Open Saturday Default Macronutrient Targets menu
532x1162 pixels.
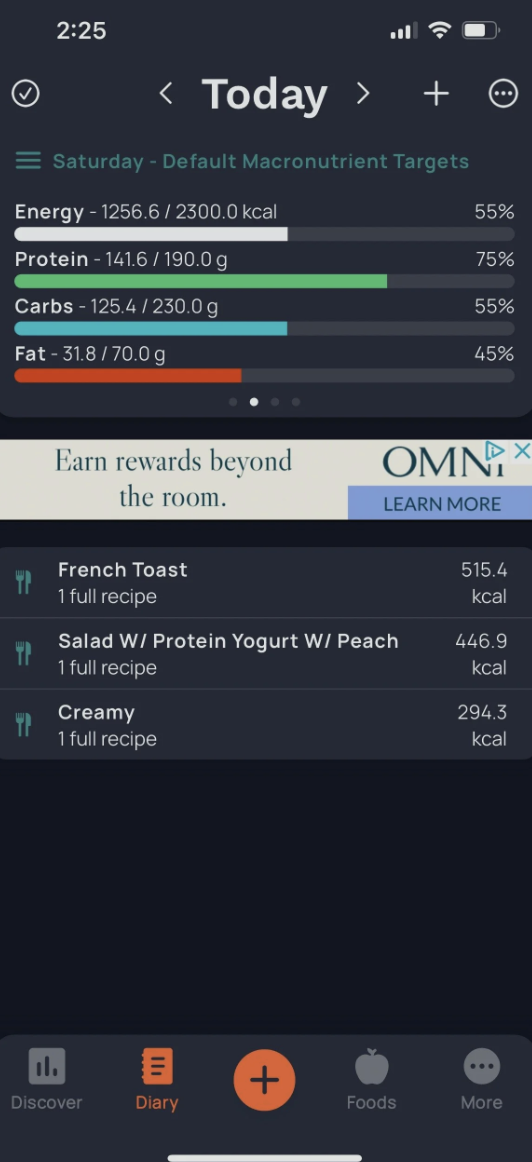click(242, 161)
